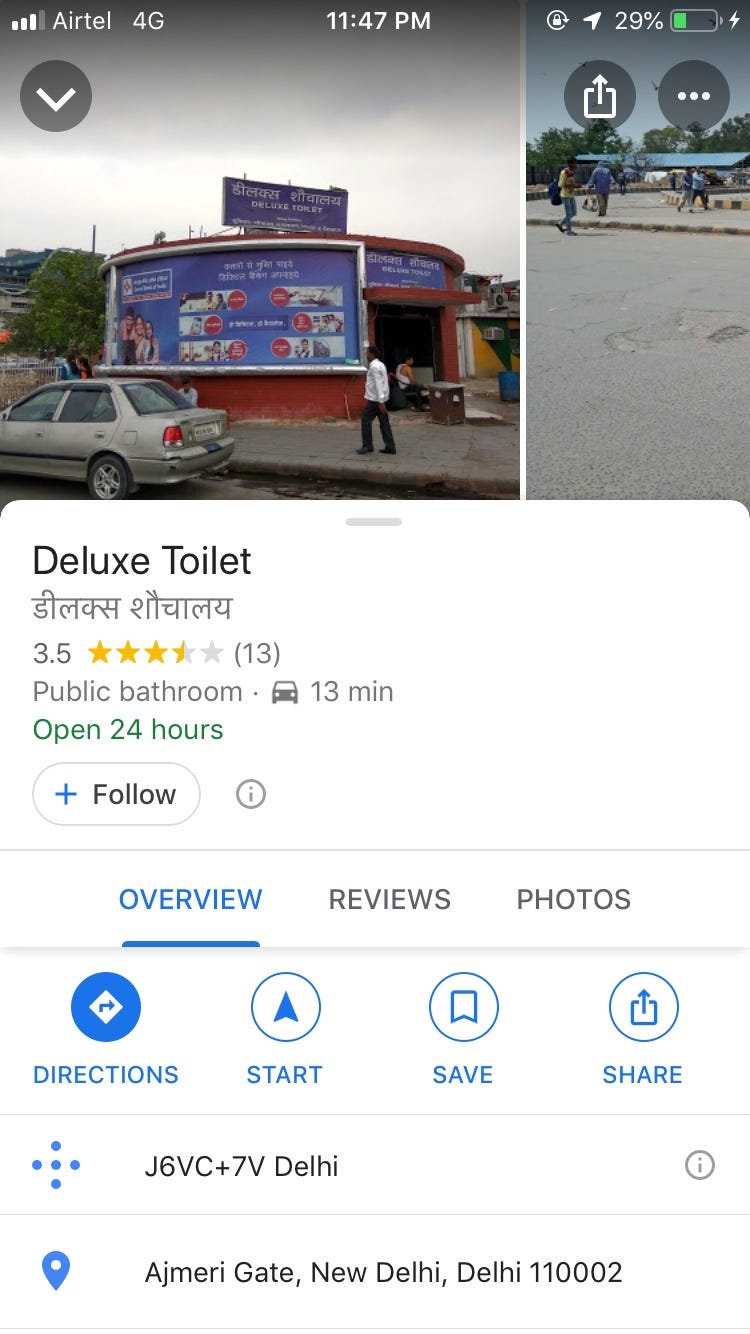Viewport: 750px width, 1334px height.
Task: Save this place to a list
Action: [463, 1030]
